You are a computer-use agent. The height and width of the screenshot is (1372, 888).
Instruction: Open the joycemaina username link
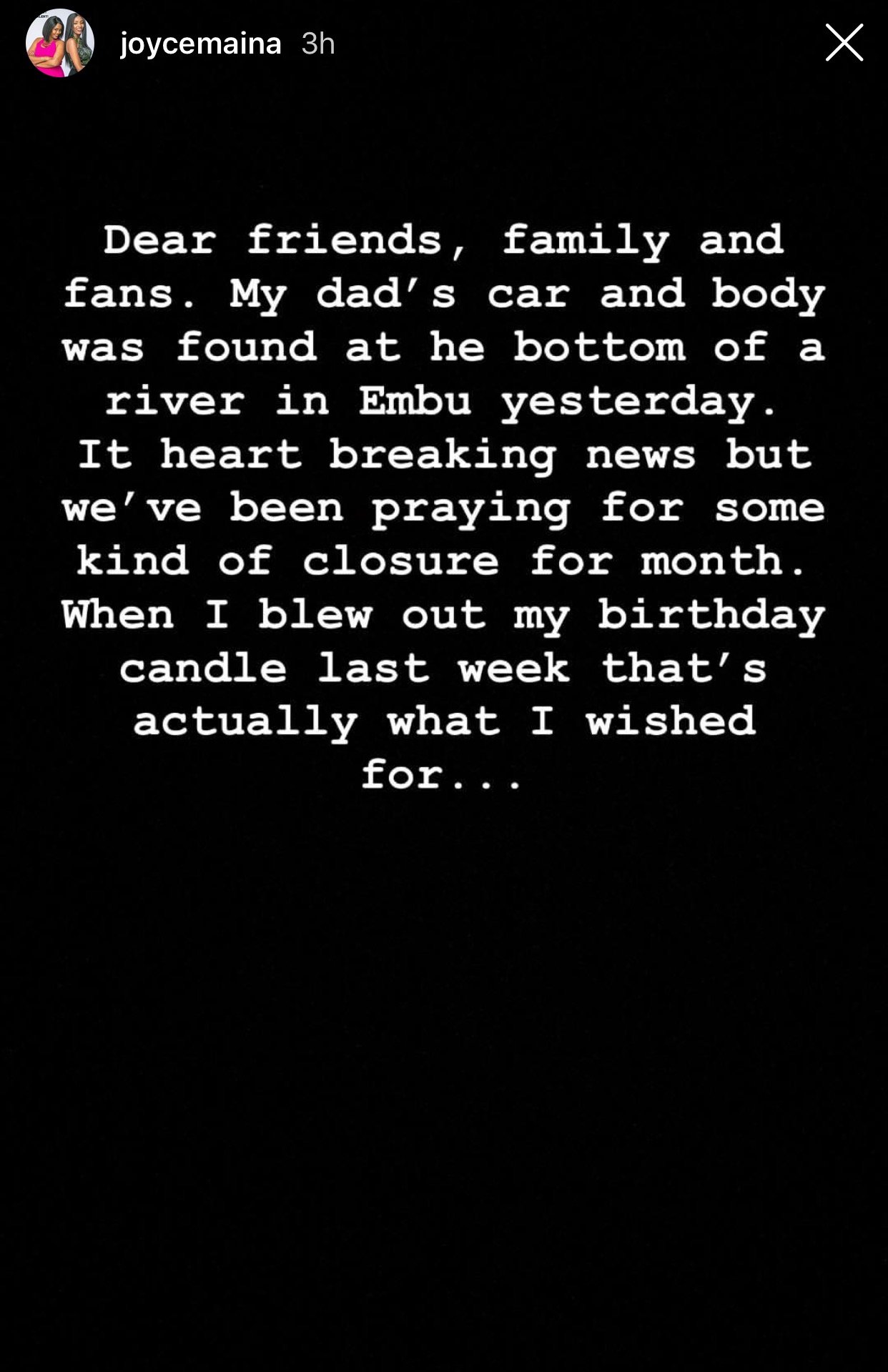[x=200, y=44]
